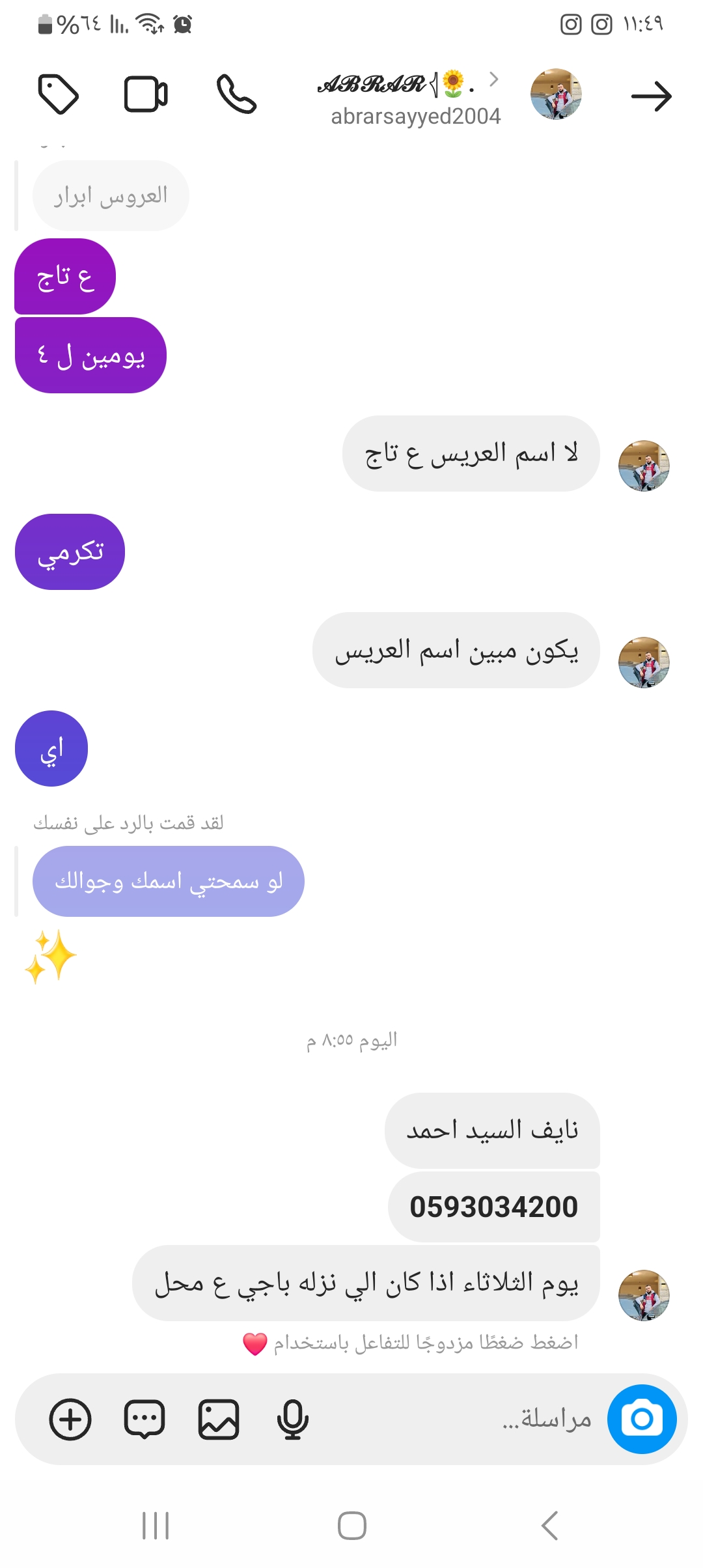The height and width of the screenshot is (1568, 703).
Task: Record a voice message with the microphone
Action: (292, 1419)
